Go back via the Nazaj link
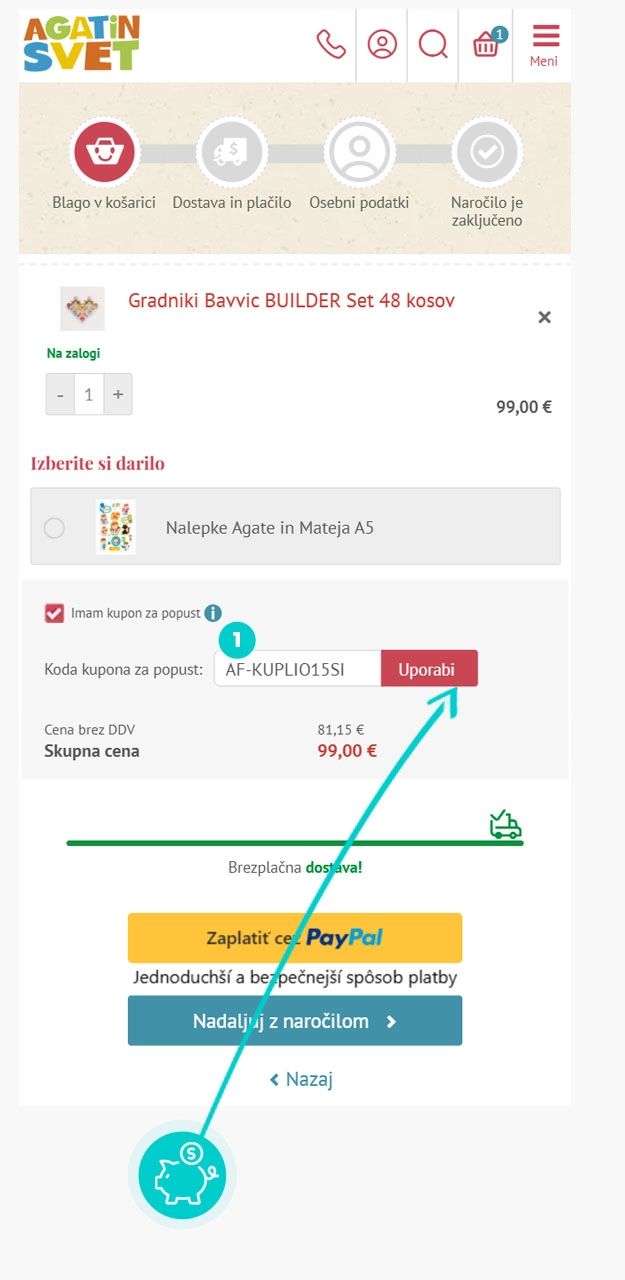Image resolution: width=625 pixels, height=1280 pixels. pos(301,1079)
